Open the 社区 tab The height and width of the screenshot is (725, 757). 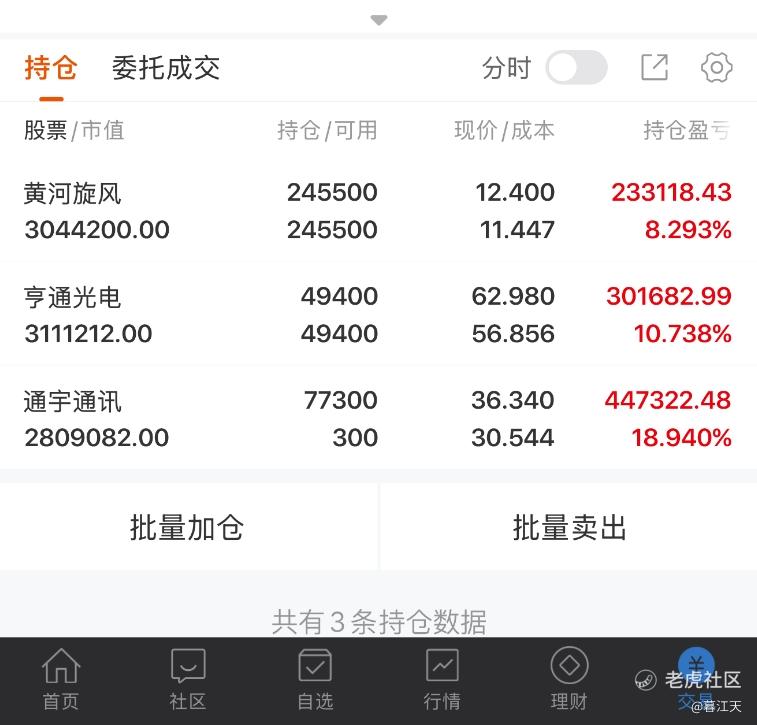188,680
